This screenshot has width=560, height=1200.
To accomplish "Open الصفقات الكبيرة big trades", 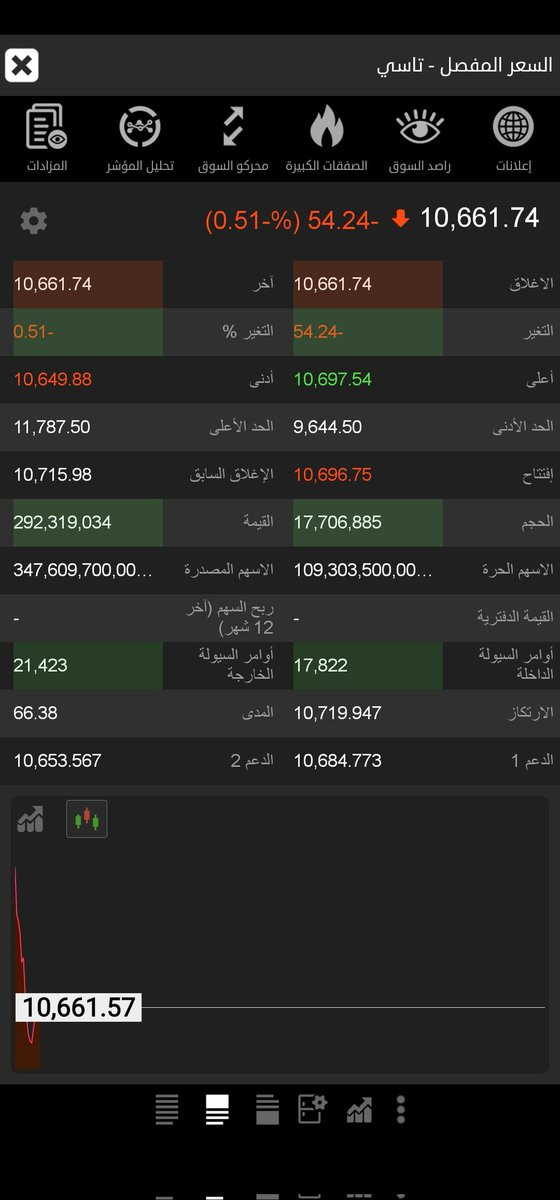I will [x=326, y=141].
